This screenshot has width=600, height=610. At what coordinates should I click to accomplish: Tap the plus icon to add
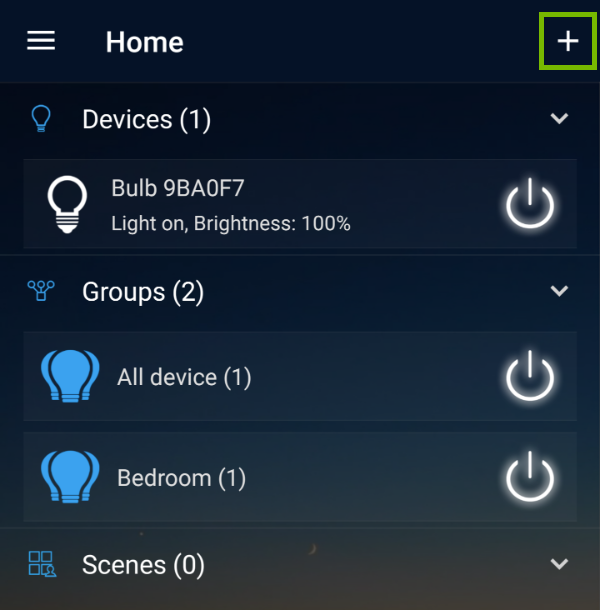click(x=567, y=41)
